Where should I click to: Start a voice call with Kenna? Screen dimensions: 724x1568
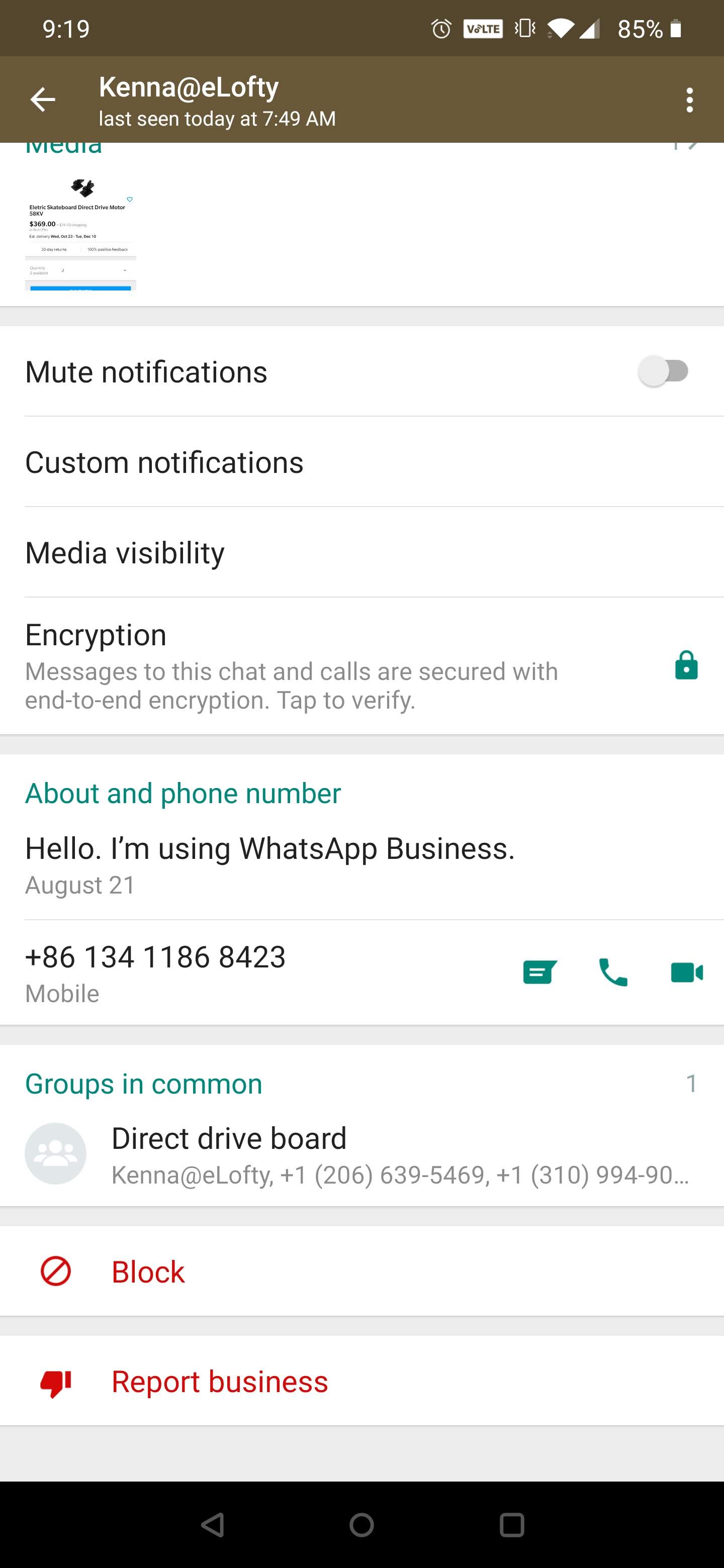(x=613, y=972)
